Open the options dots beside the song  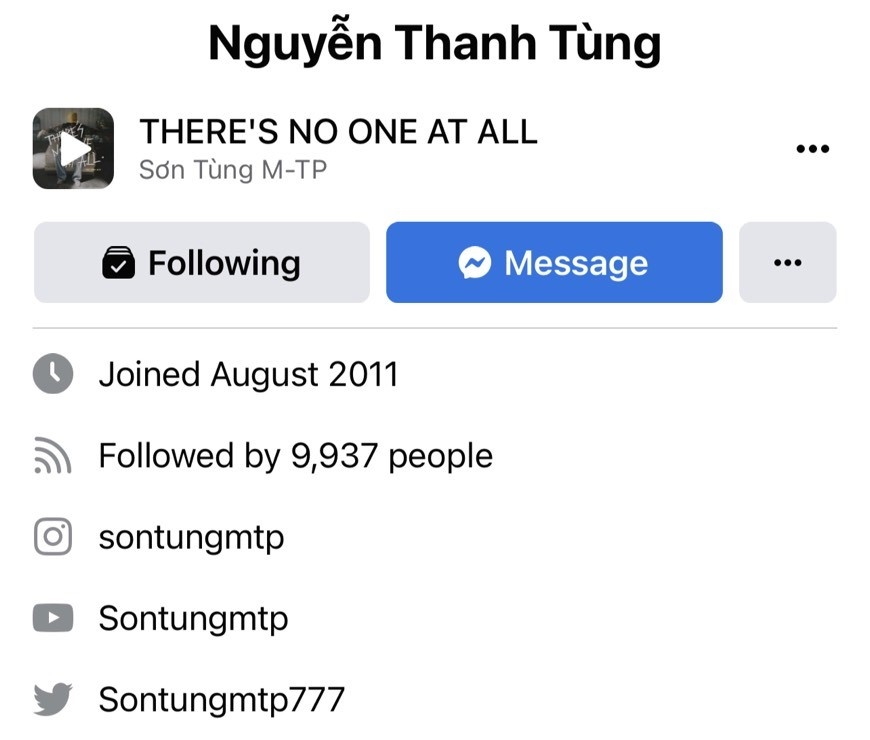point(812,149)
